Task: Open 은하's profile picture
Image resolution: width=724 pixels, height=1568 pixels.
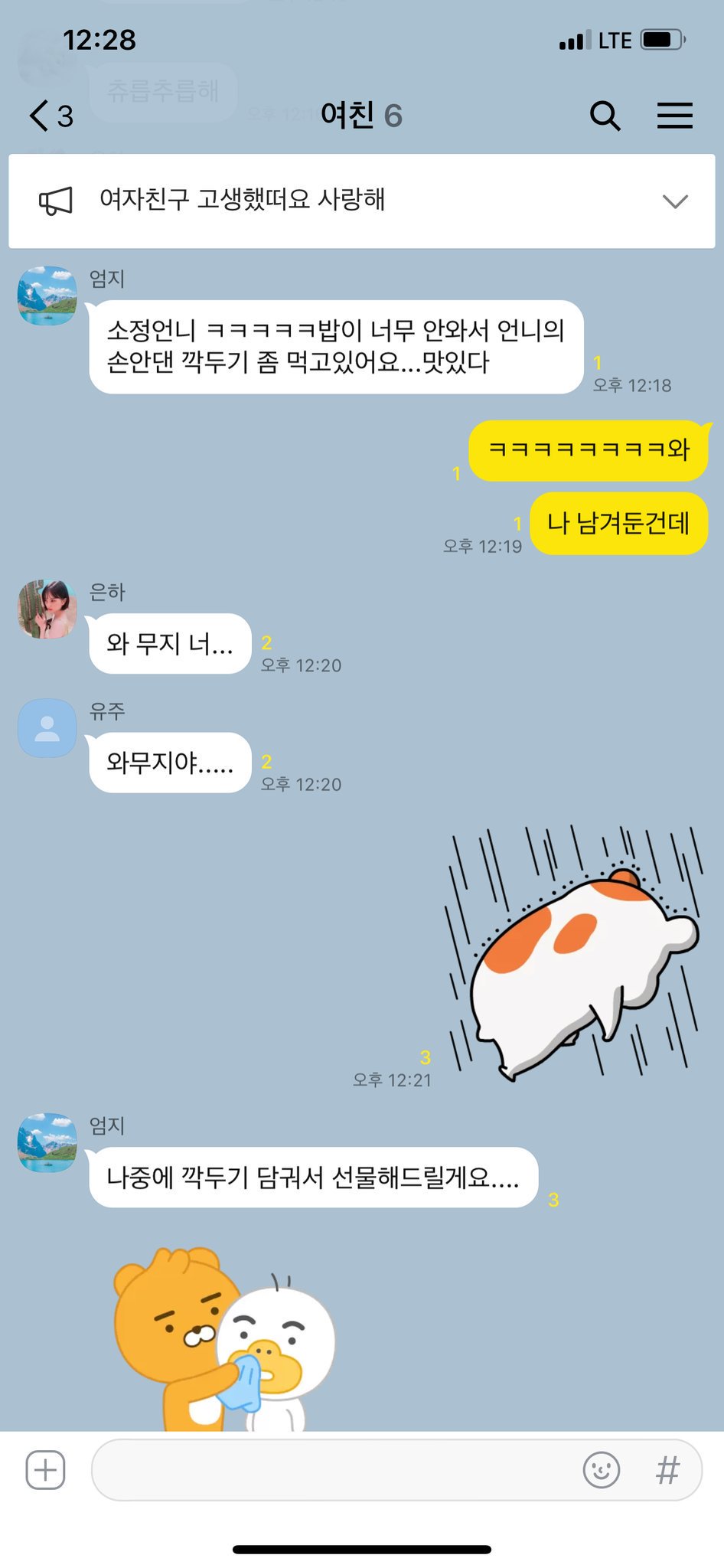Action: coord(47,609)
